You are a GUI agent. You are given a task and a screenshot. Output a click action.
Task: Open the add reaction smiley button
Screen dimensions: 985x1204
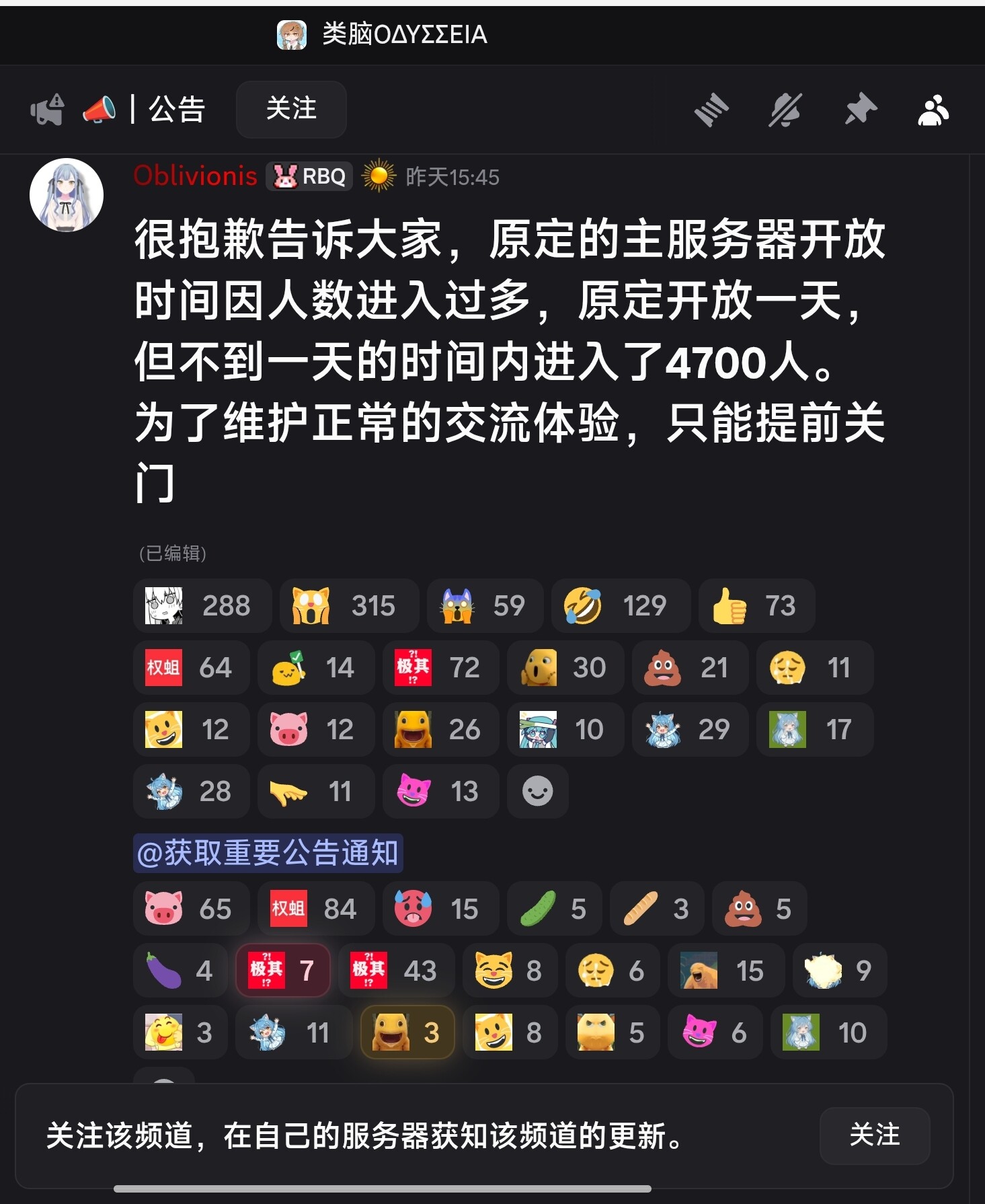[x=538, y=791]
